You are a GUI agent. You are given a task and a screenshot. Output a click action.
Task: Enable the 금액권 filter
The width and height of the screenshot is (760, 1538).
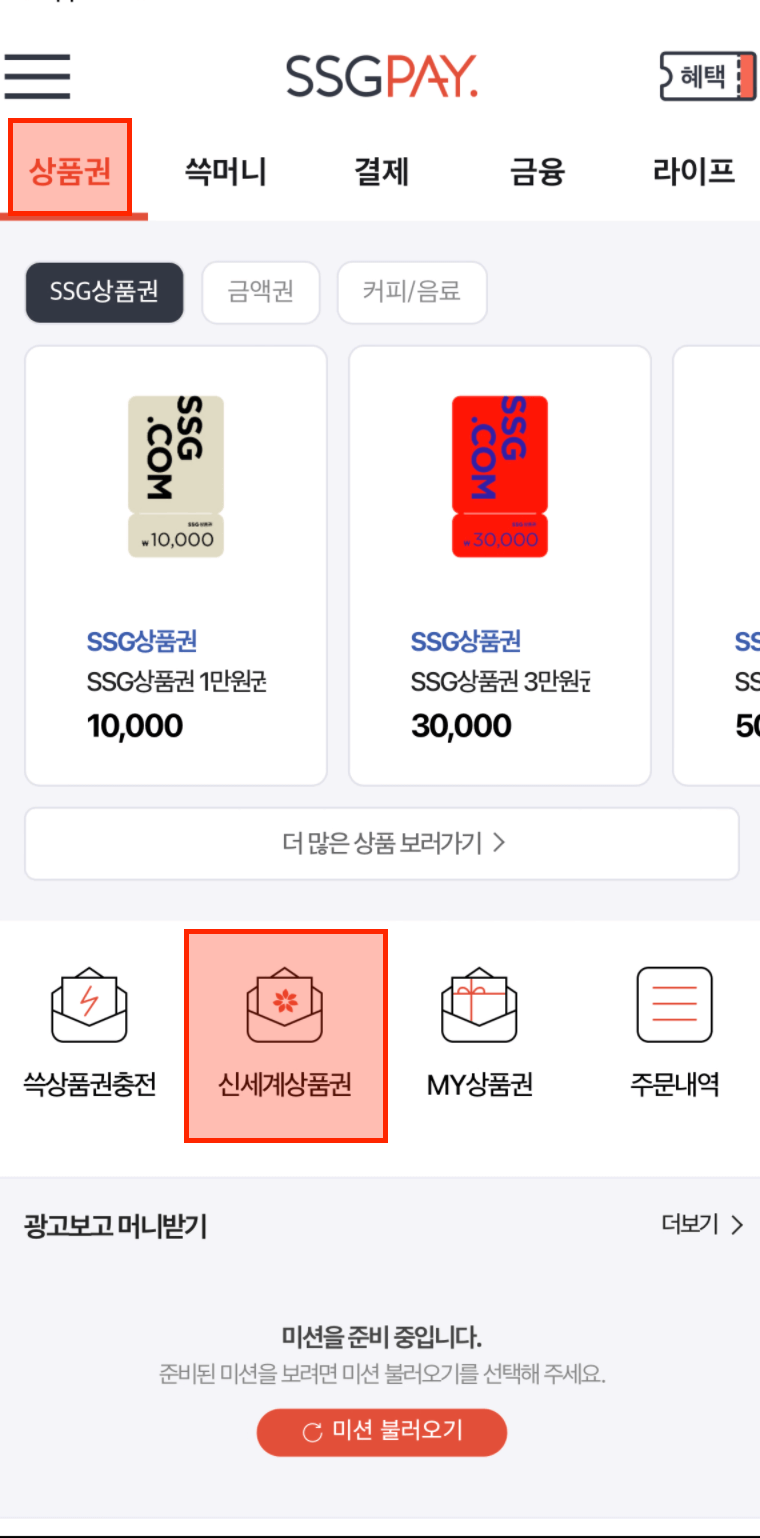(261, 292)
